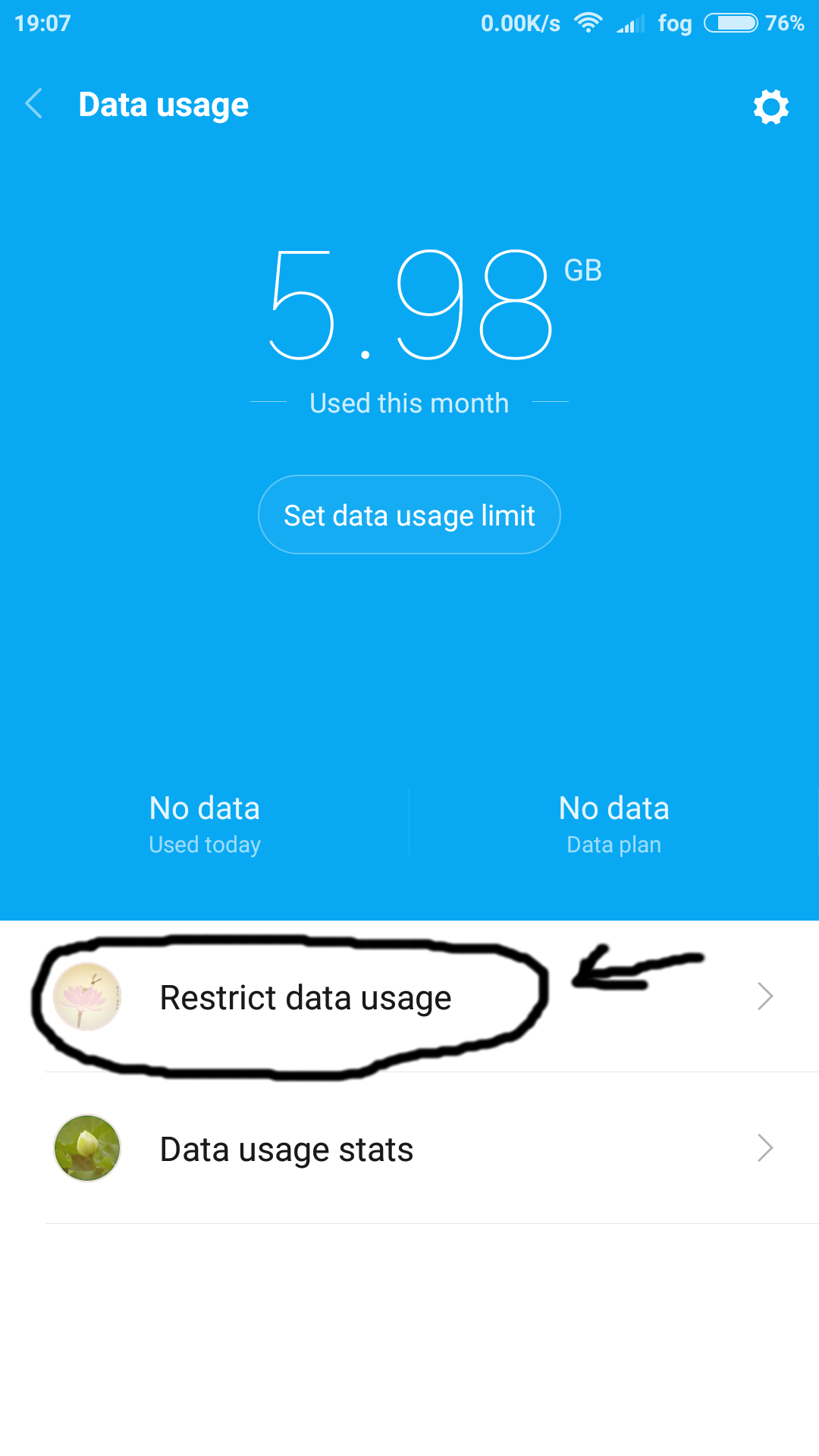Viewport: 819px width, 1456px height.
Task: Go back from Data usage
Action: pyautogui.click(x=34, y=104)
